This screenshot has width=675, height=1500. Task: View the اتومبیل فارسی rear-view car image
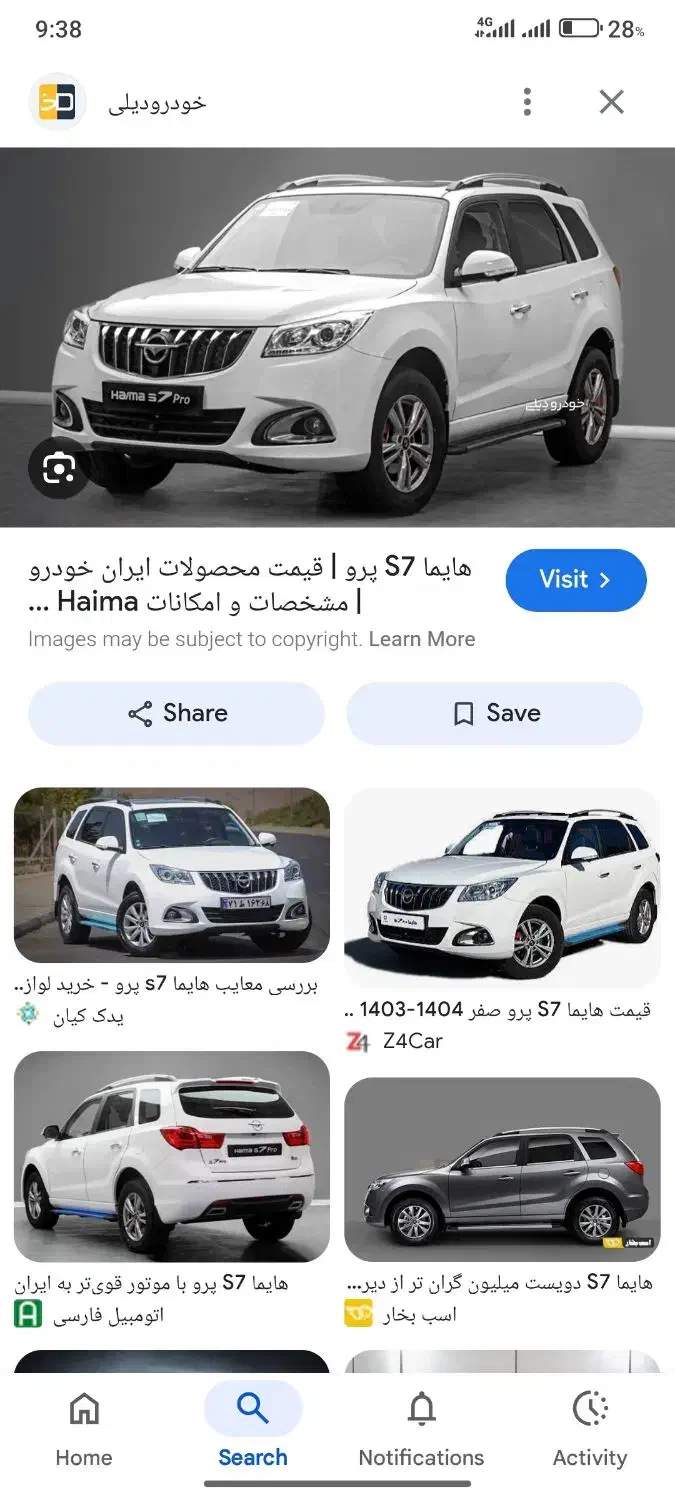click(x=171, y=1156)
